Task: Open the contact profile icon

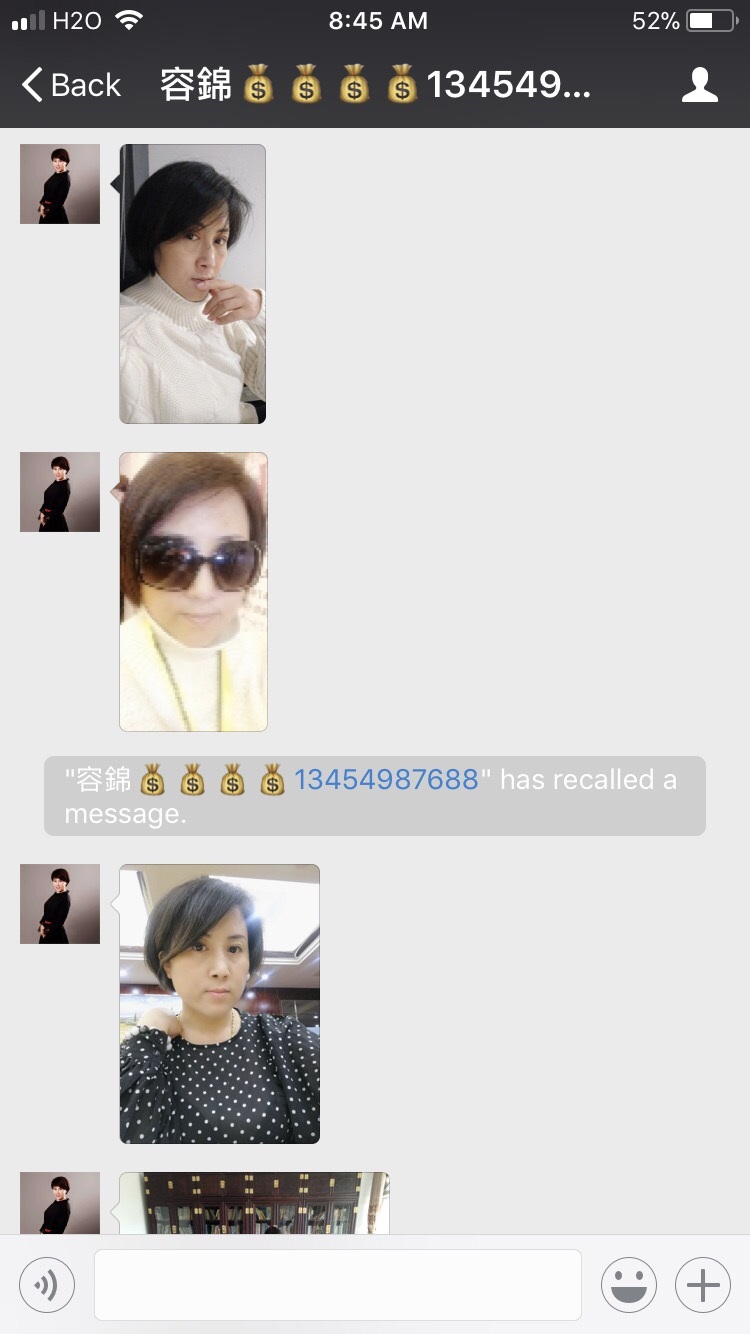Action: pyautogui.click(x=699, y=86)
